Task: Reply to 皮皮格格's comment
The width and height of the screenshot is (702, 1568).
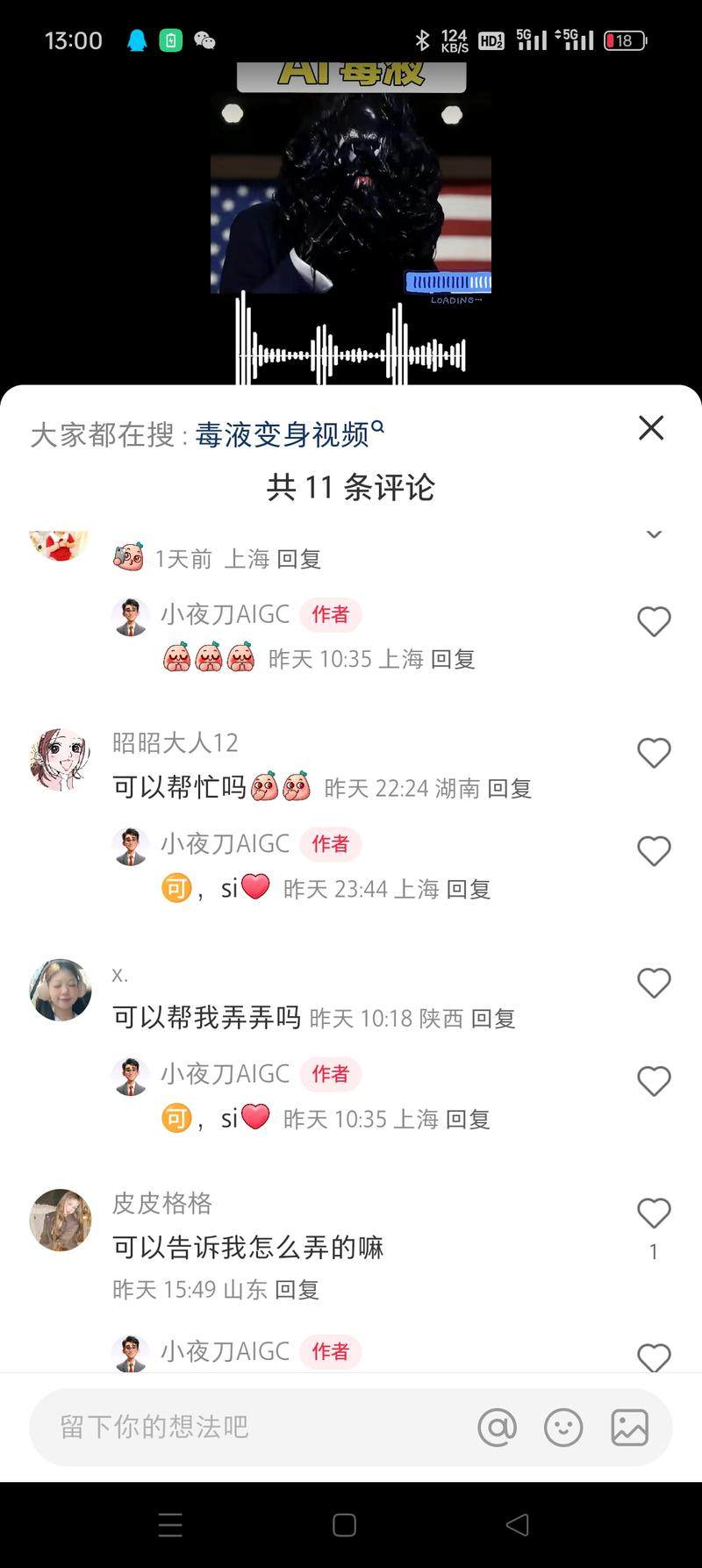Action: (x=297, y=1289)
